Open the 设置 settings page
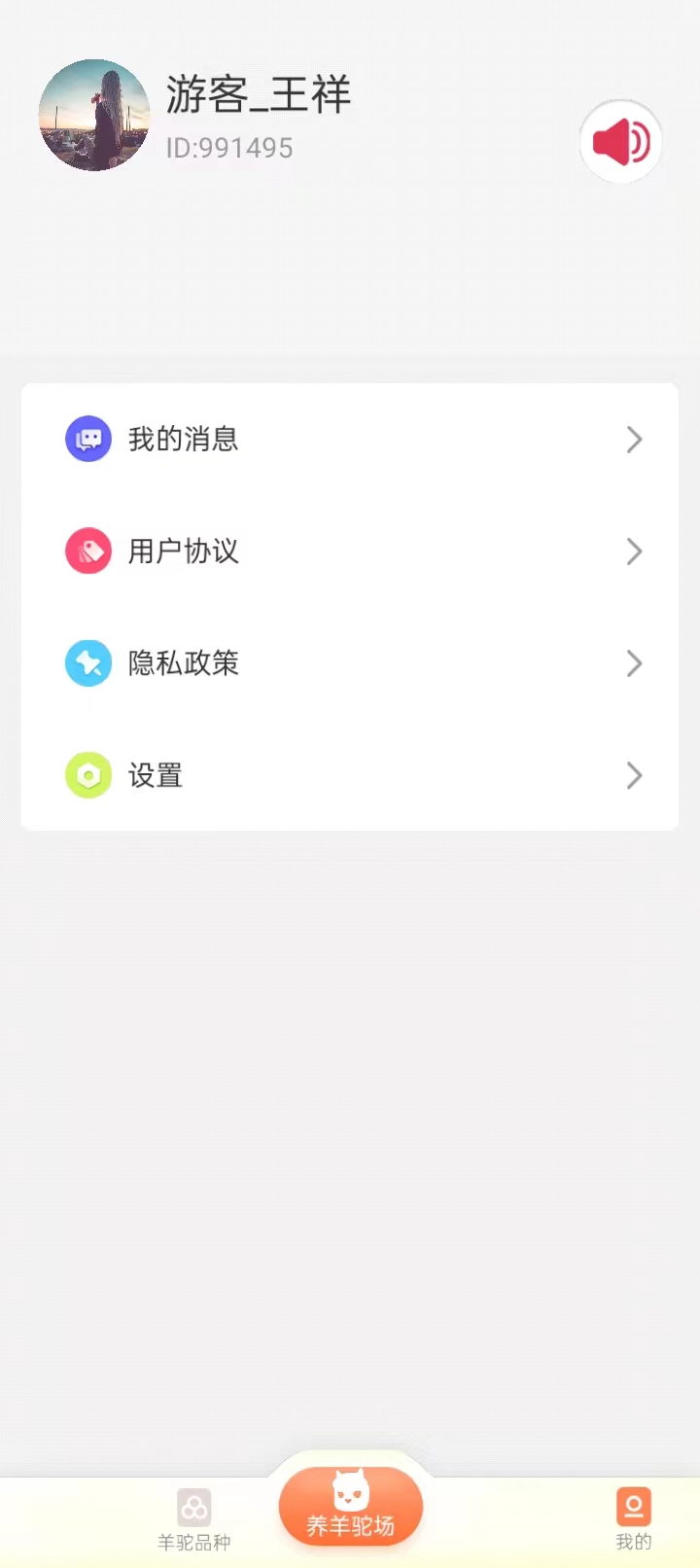Screen dimensions: 700x1568 pyautogui.click(x=350, y=775)
